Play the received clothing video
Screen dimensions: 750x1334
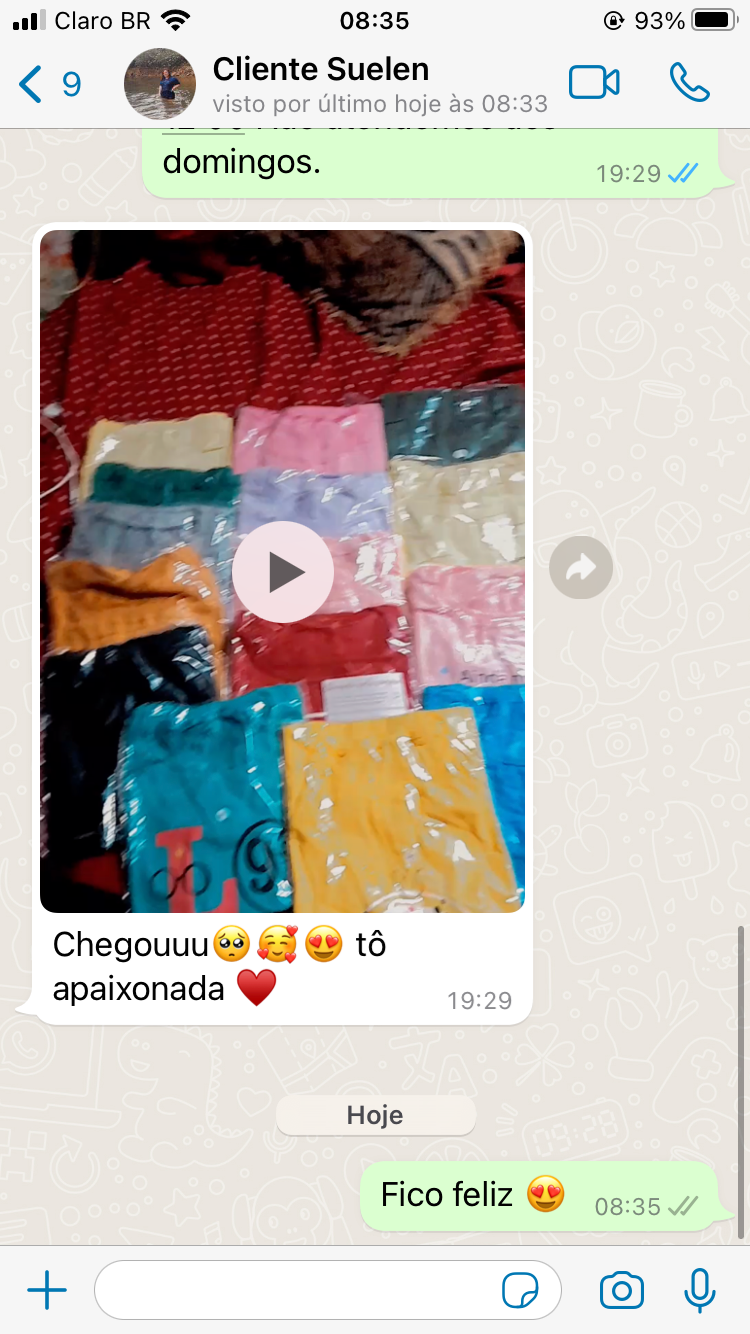coord(283,572)
